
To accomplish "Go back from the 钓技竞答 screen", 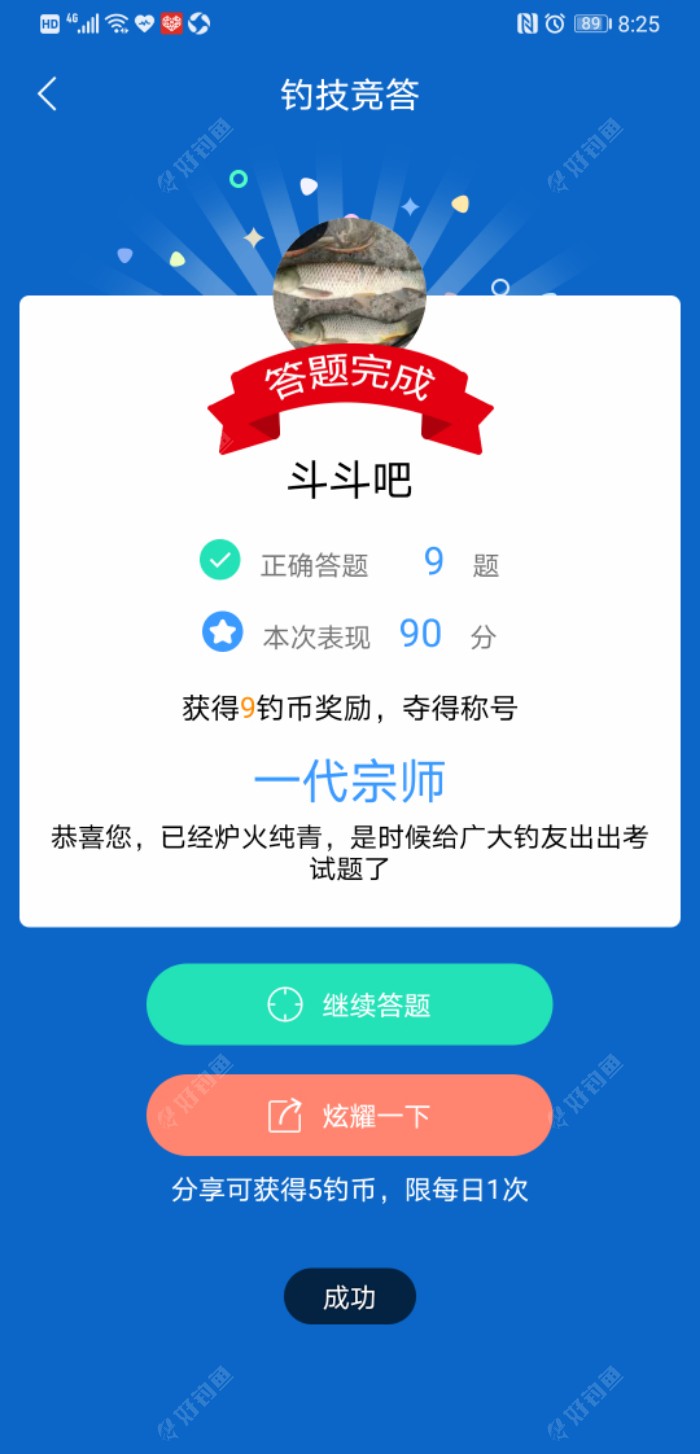I will pyautogui.click(x=47, y=94).
